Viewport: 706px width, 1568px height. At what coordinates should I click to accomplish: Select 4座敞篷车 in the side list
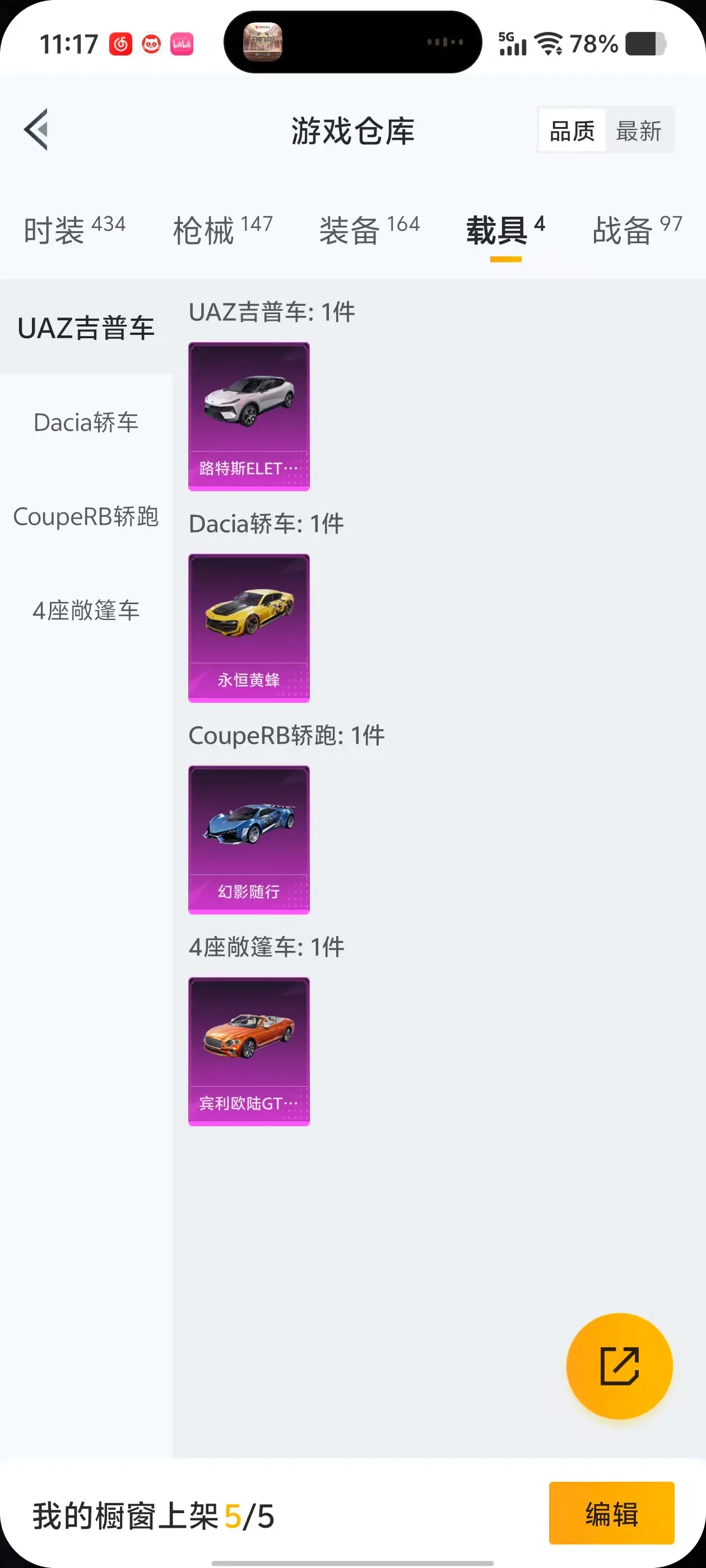pyautogui.click(x=86, y=610)
